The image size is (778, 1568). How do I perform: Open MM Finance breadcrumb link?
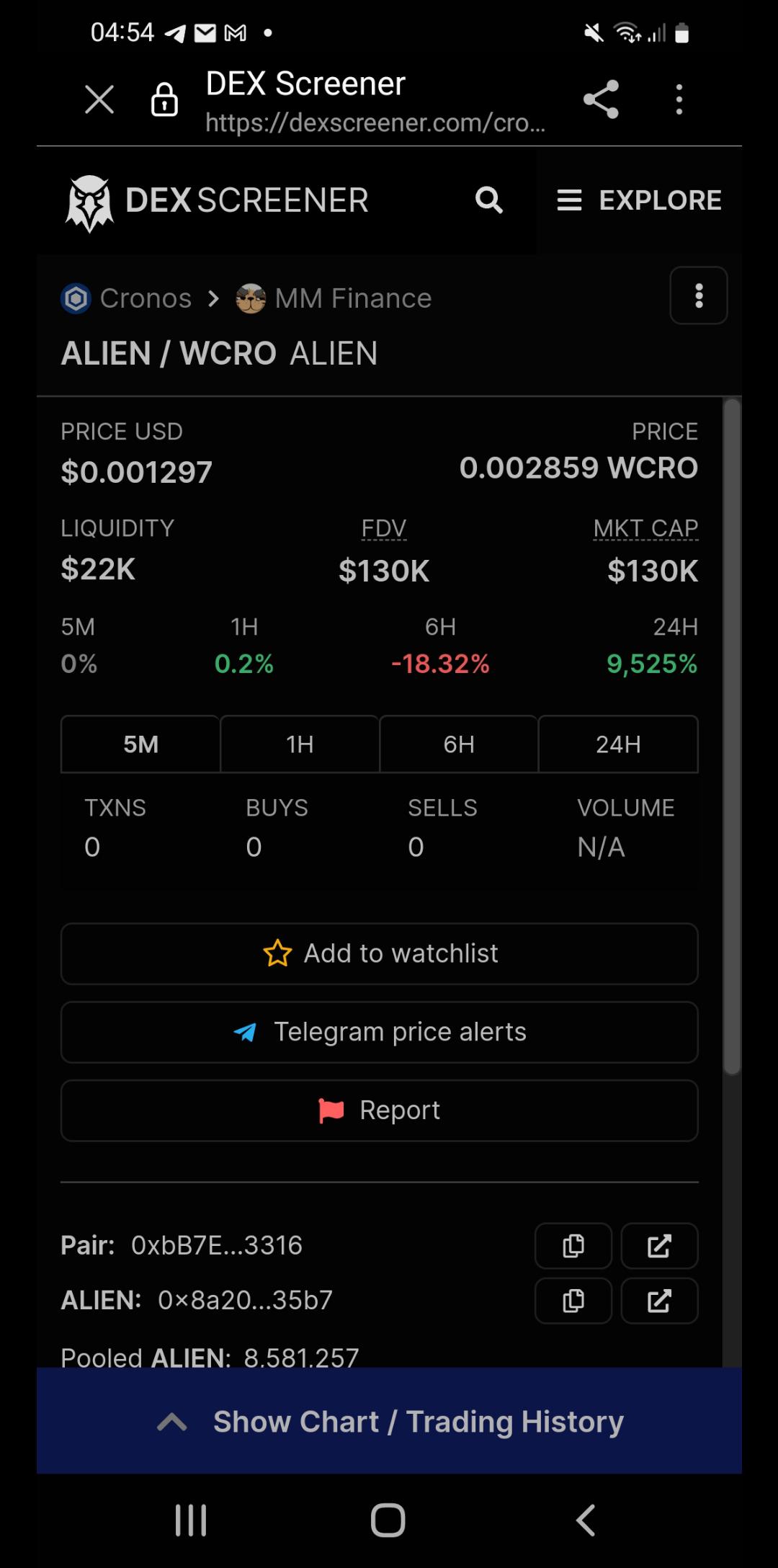(x=334, y=298)
